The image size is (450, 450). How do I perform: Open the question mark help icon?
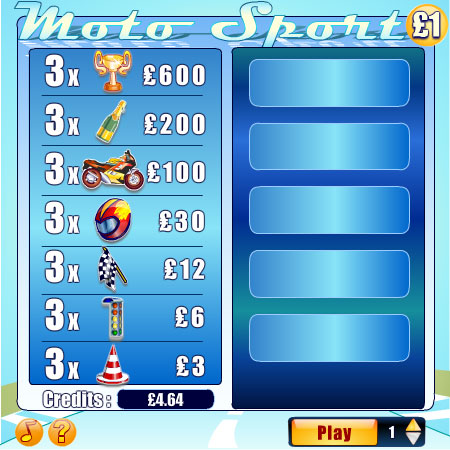tap(62, 432)
